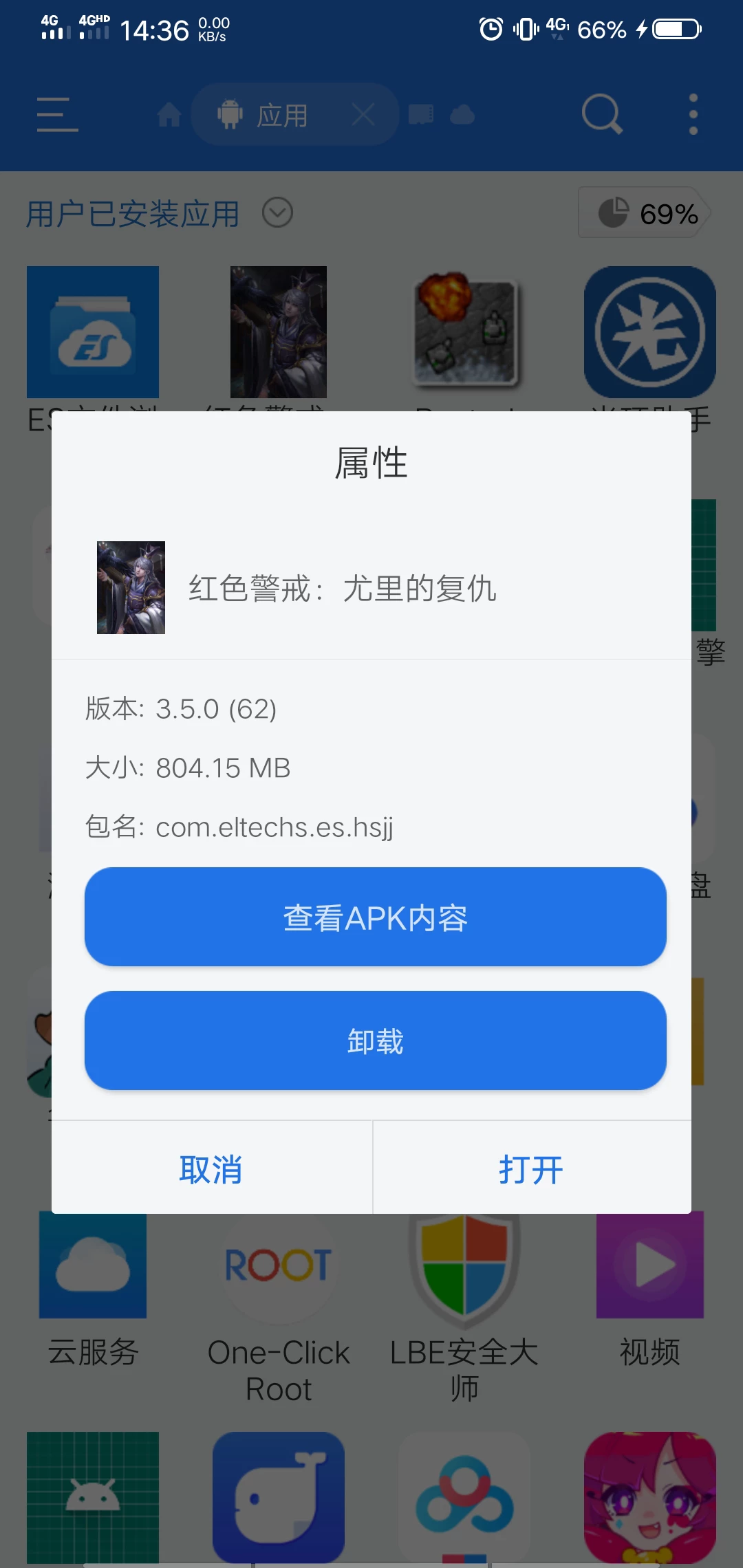Open the app with 打开
Screen dimensions: 743x1568
[x=531, y=1169]
